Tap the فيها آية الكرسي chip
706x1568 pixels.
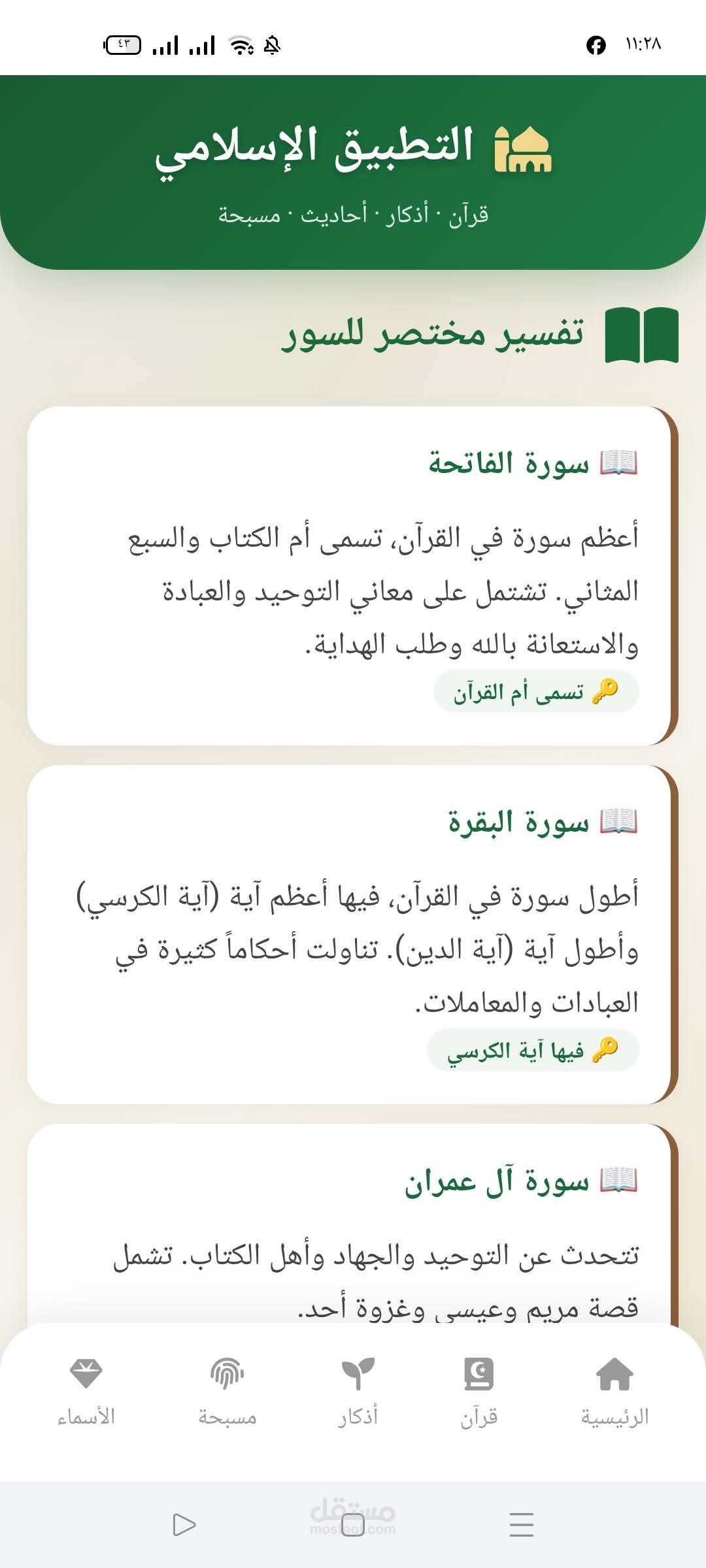click(x=533, y=1050)
